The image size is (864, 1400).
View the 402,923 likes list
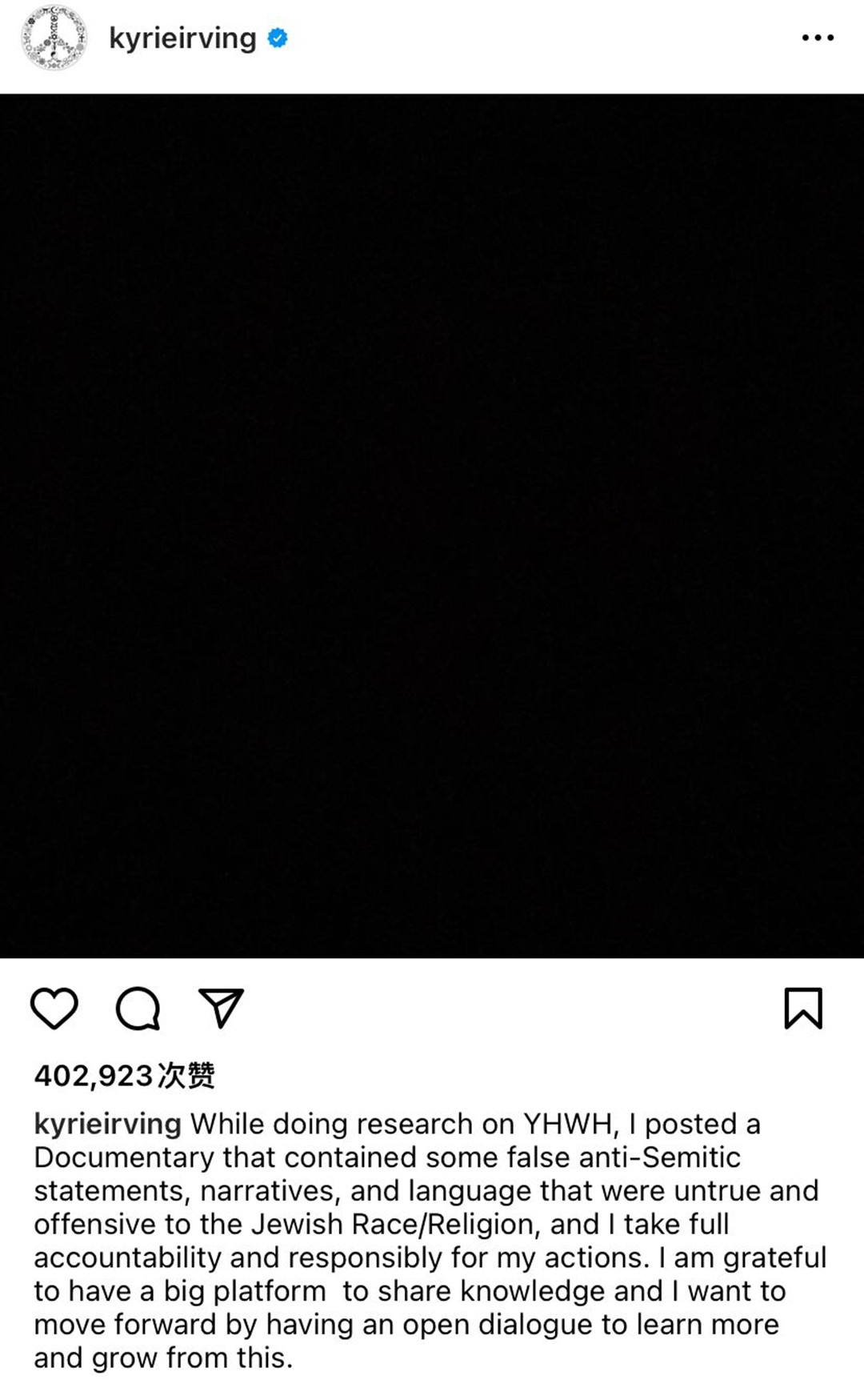point(124,1075)
